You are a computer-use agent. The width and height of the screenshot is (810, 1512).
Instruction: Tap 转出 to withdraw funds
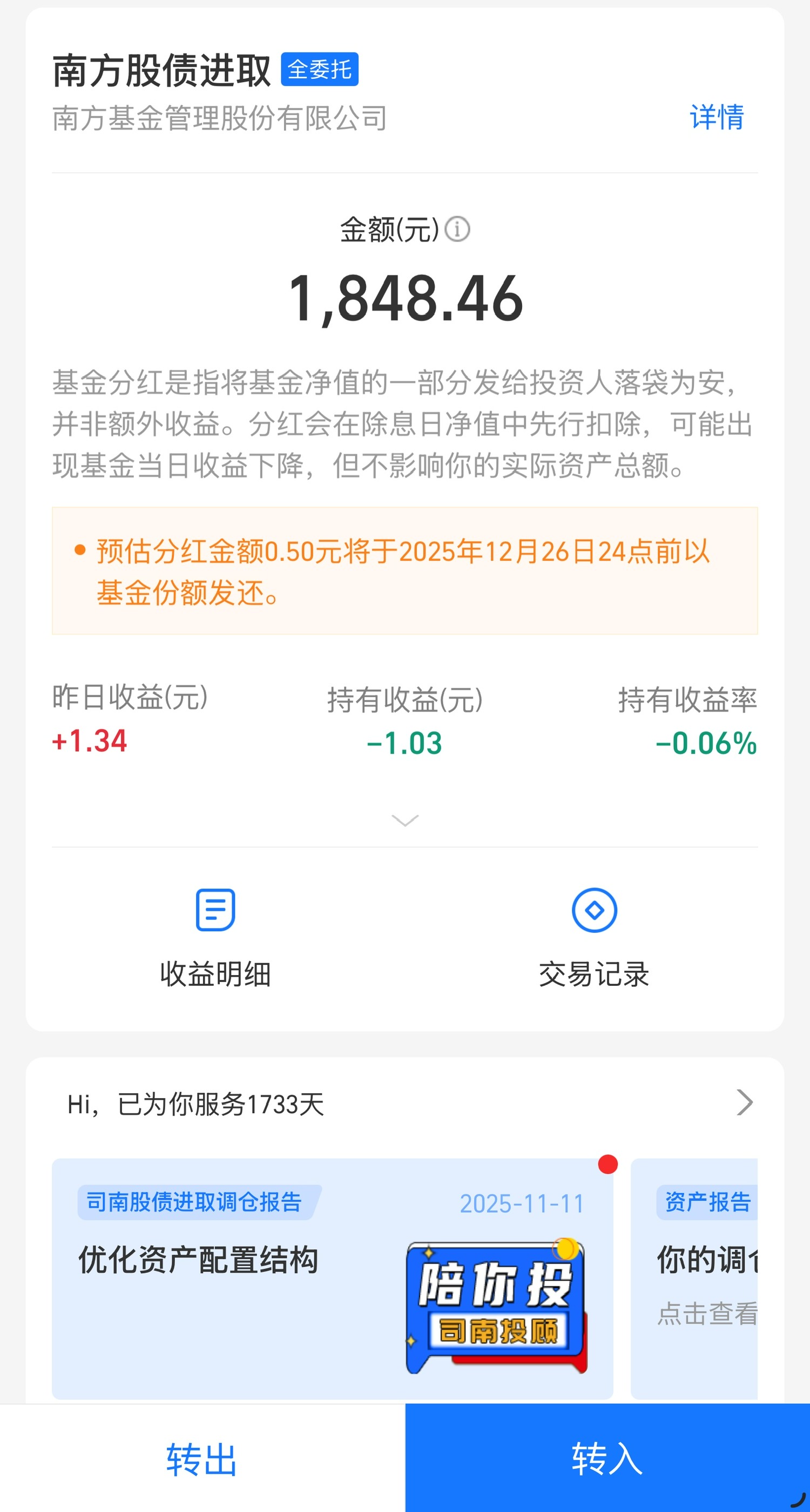202,1459
